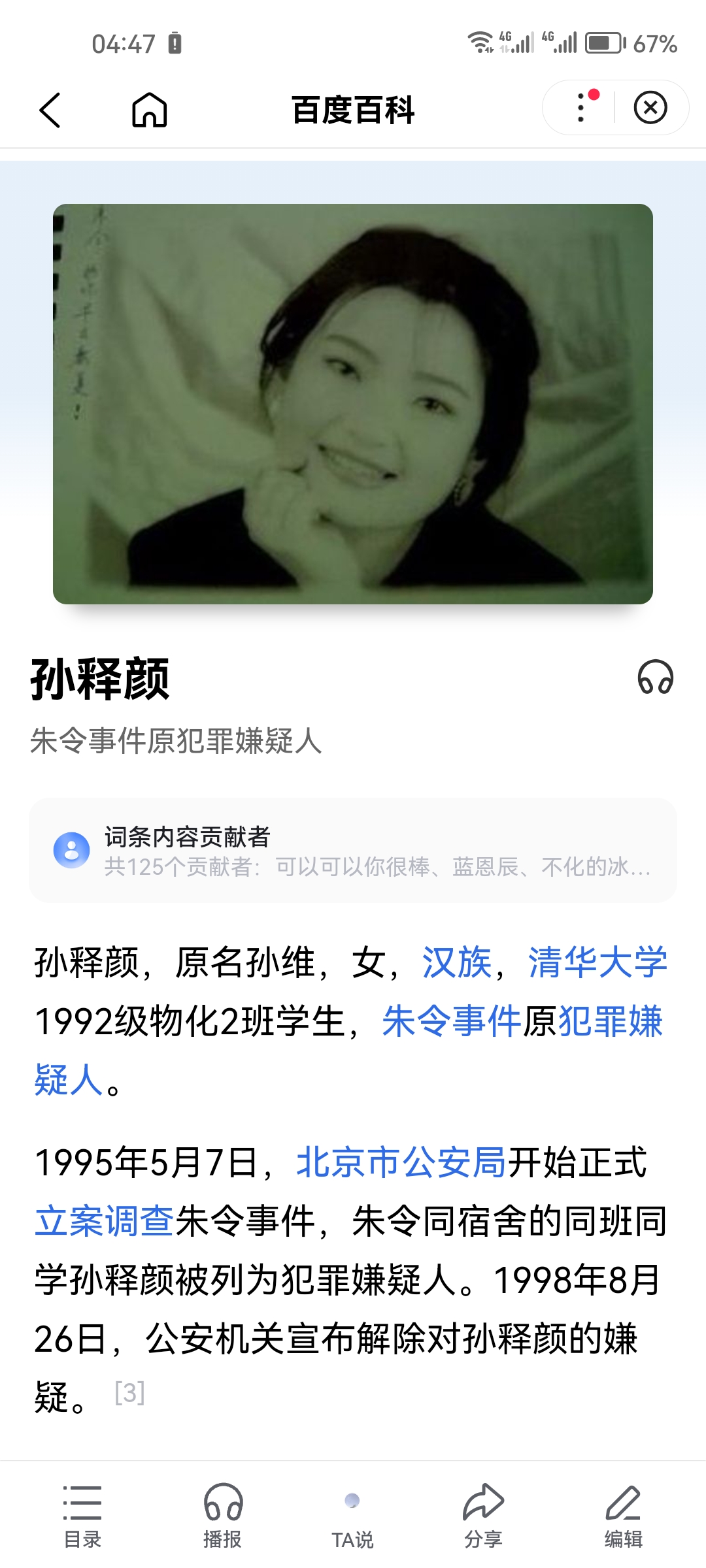Open the three-dot menu with red badge
Image resolution: width=706 pixels, height=1568 pixels.
[579, 108]
